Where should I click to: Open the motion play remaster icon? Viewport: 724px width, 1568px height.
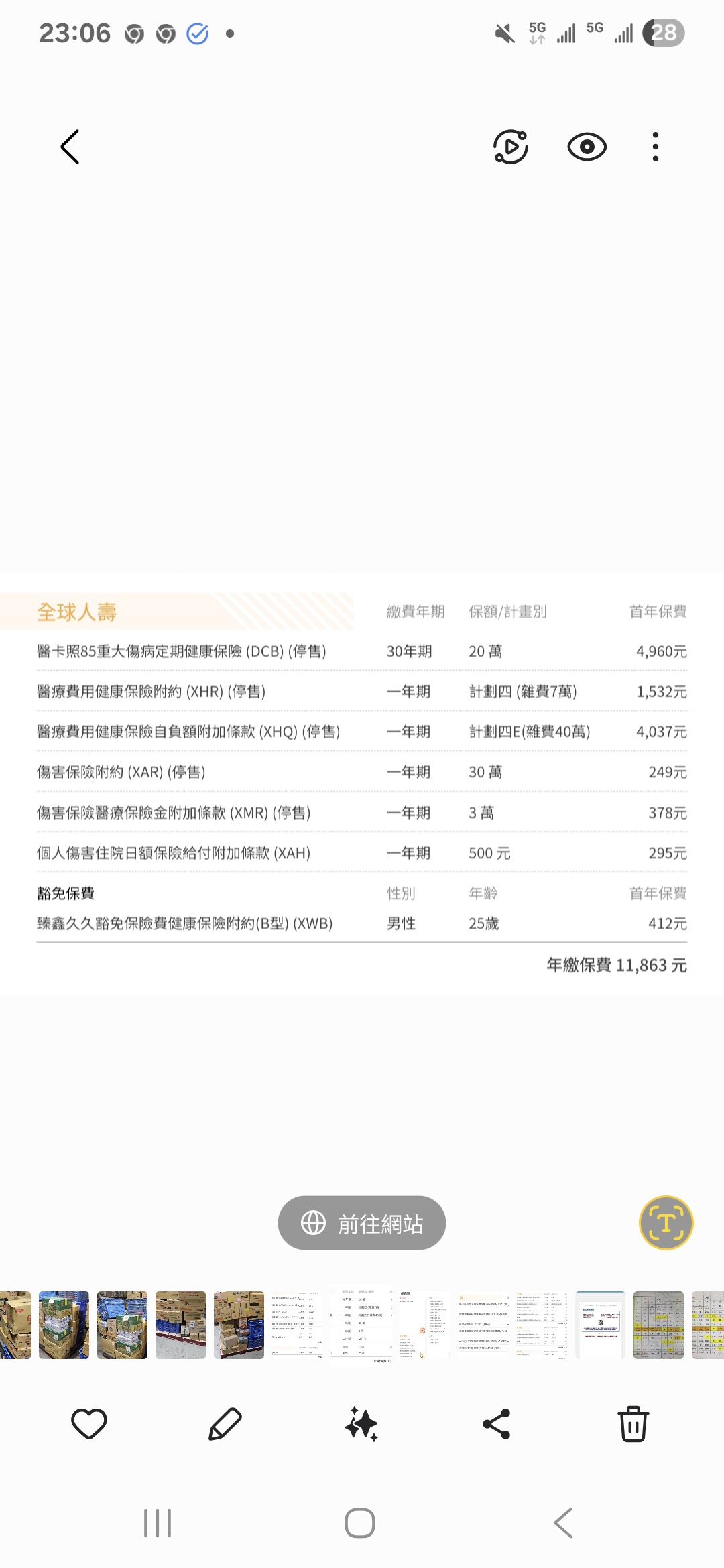pyautogui.click(x=511, y=147)
